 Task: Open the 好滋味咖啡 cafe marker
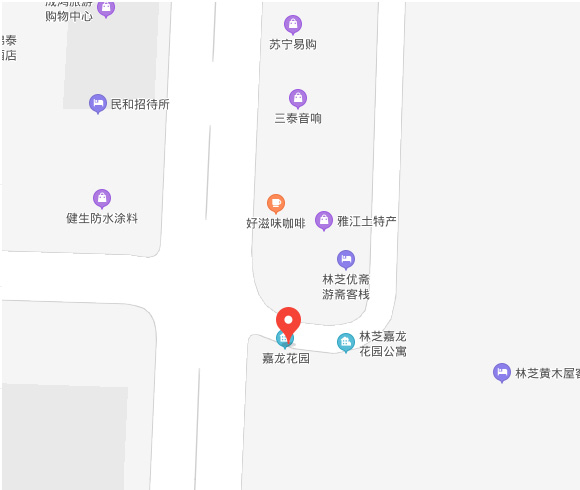pyautogui.click(x=276, y=204)
